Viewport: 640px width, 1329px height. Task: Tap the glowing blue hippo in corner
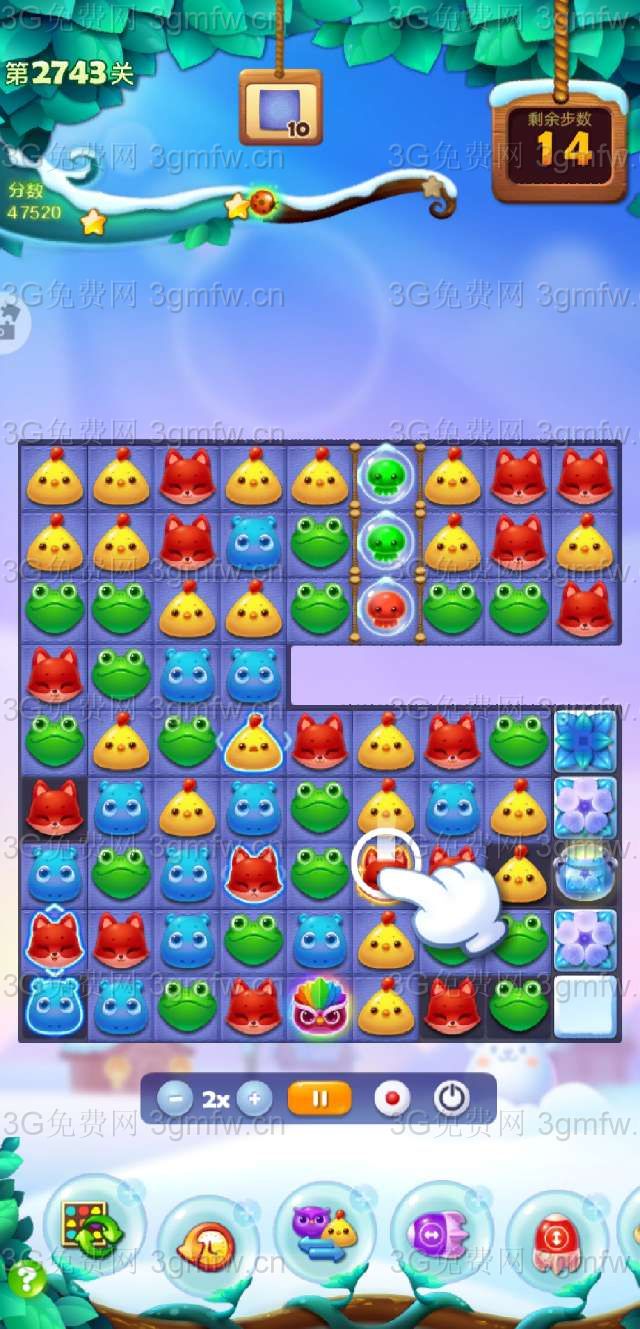pyautogui.click(x=52, y=1005)
